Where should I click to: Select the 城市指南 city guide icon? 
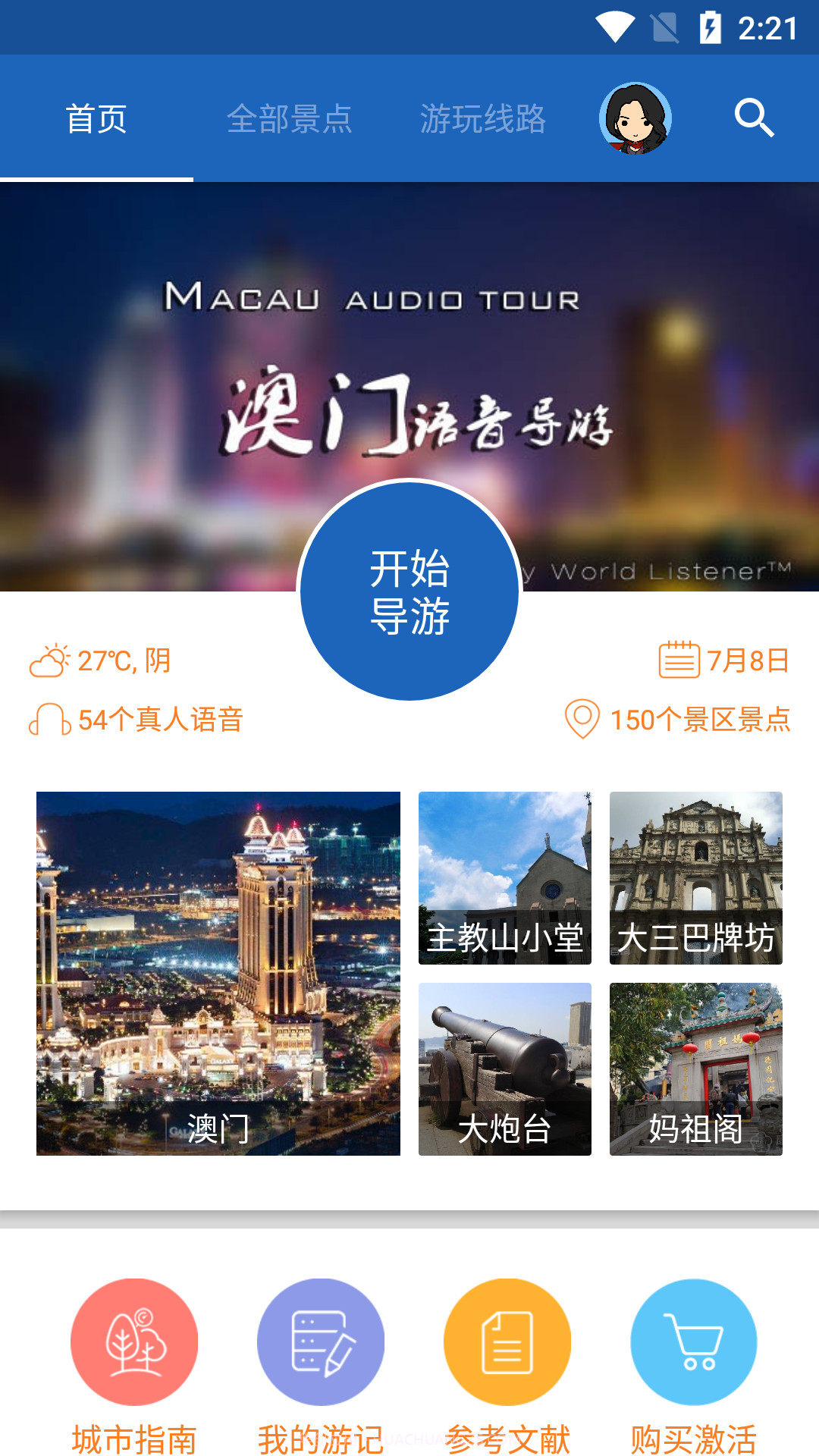[134, 1341]
